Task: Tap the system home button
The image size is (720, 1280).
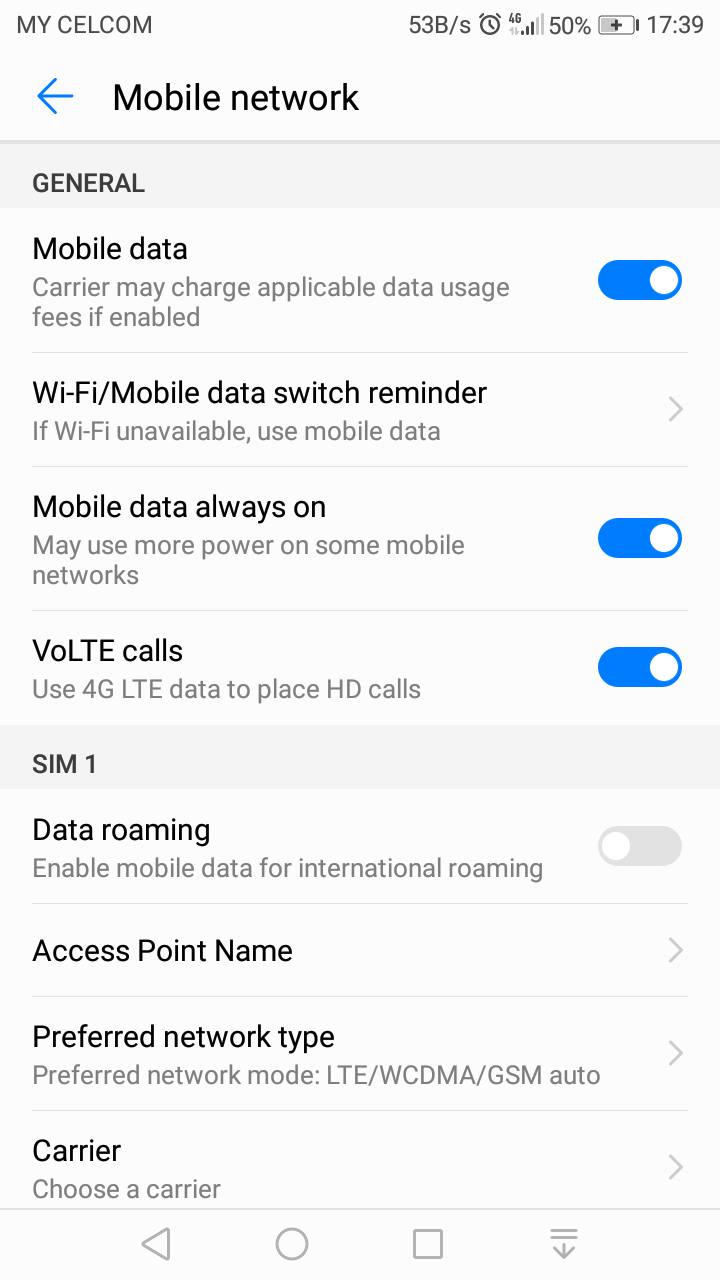Action: [x=292, y=1244]
